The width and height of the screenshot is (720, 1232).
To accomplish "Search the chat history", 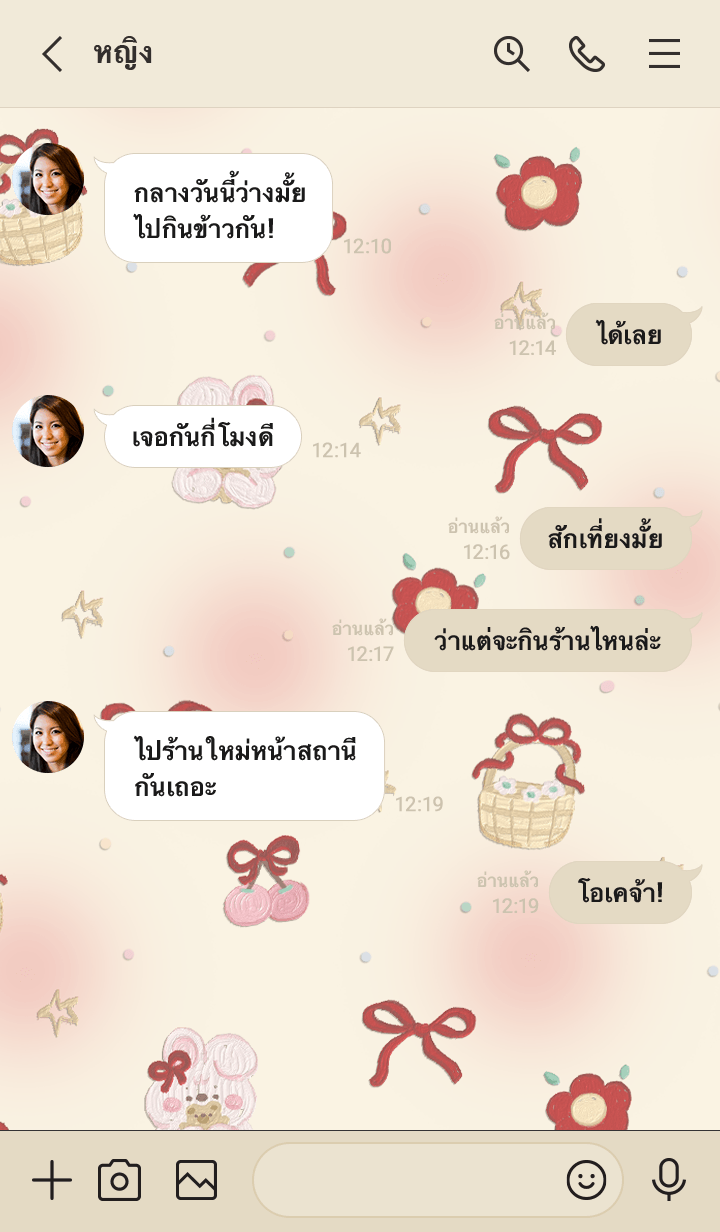I will click(511, 54).
